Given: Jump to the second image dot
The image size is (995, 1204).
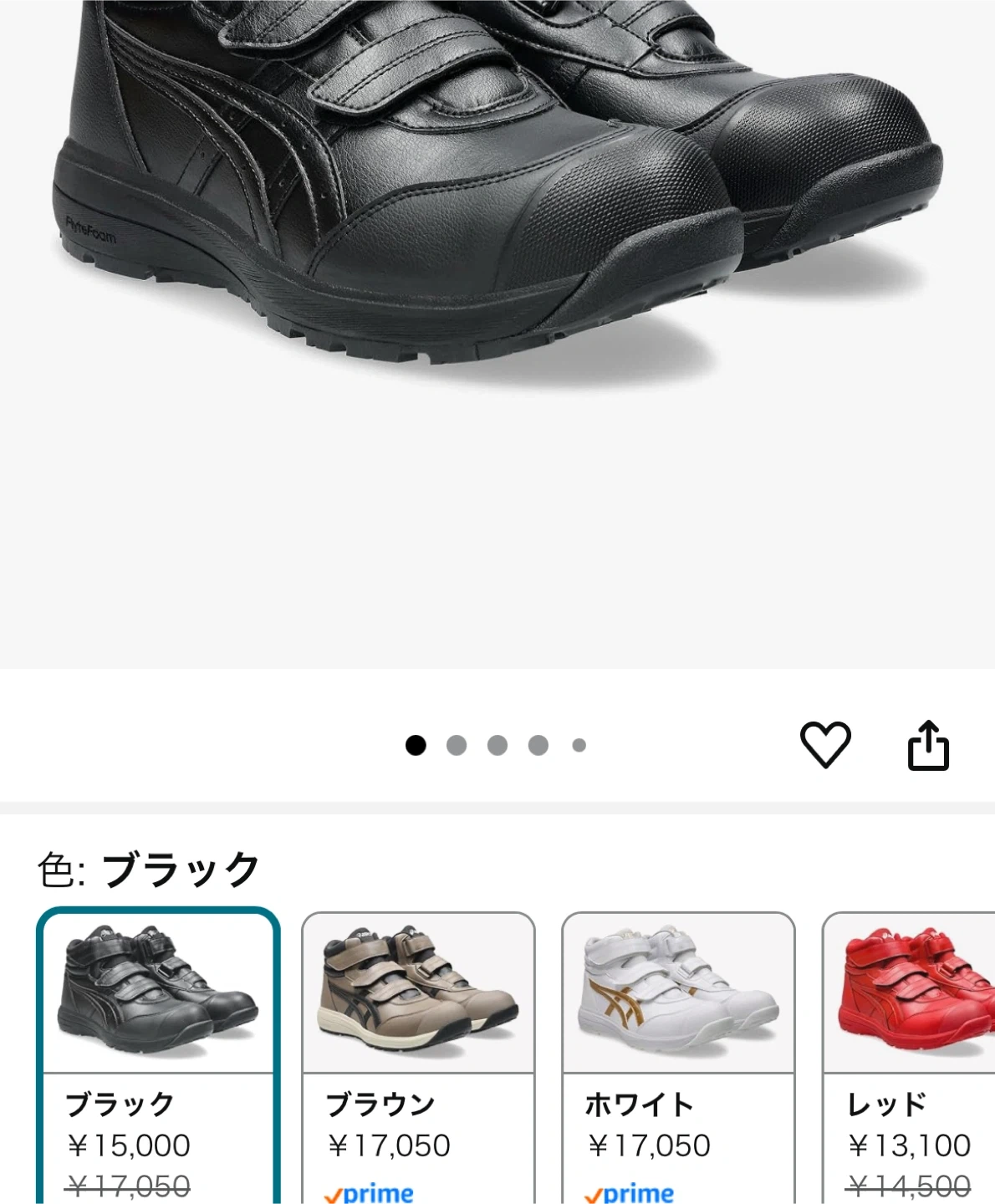Looking at the screenshot, I should pos(457,745).
